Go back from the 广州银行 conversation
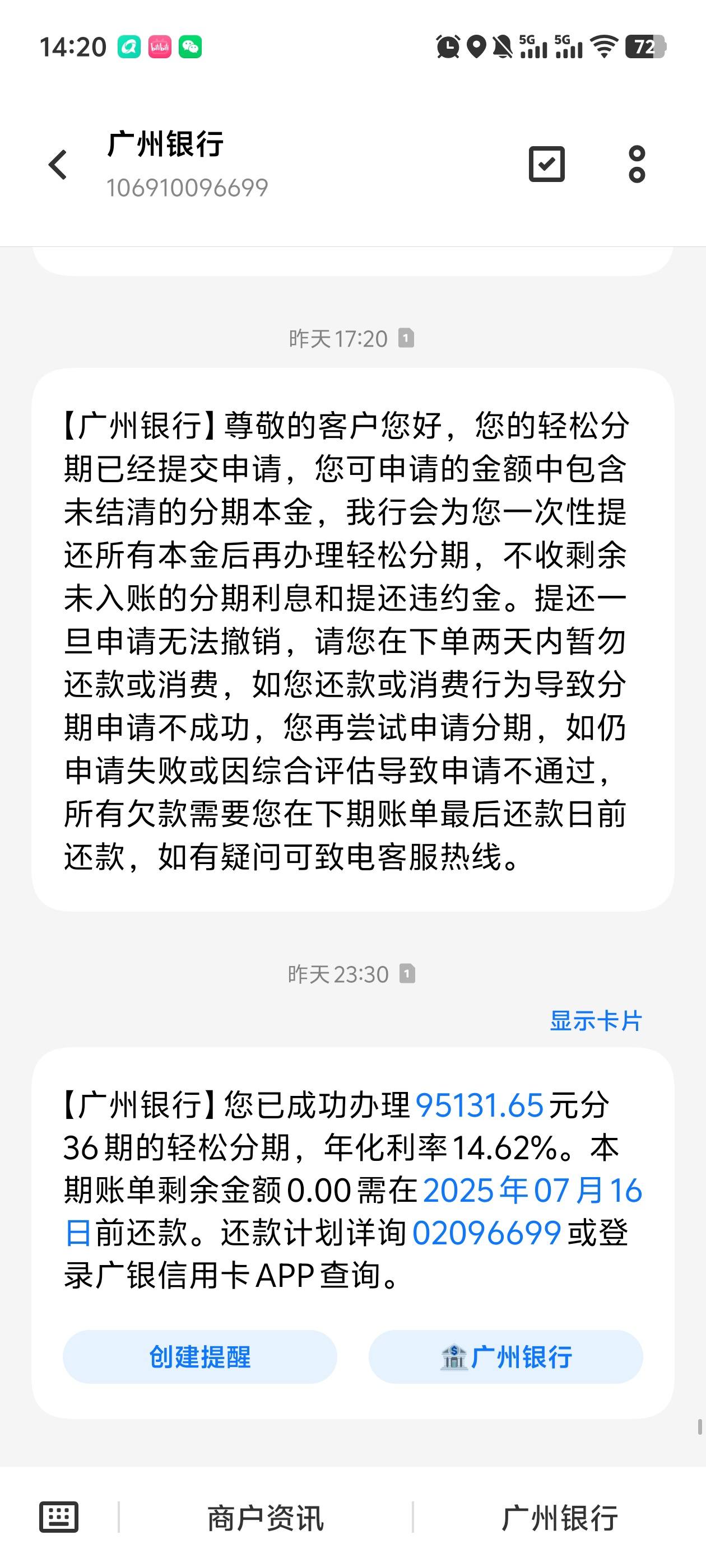Image resolution: width=706 pixels, height=1568 pixels. click(x=58, y=164)
